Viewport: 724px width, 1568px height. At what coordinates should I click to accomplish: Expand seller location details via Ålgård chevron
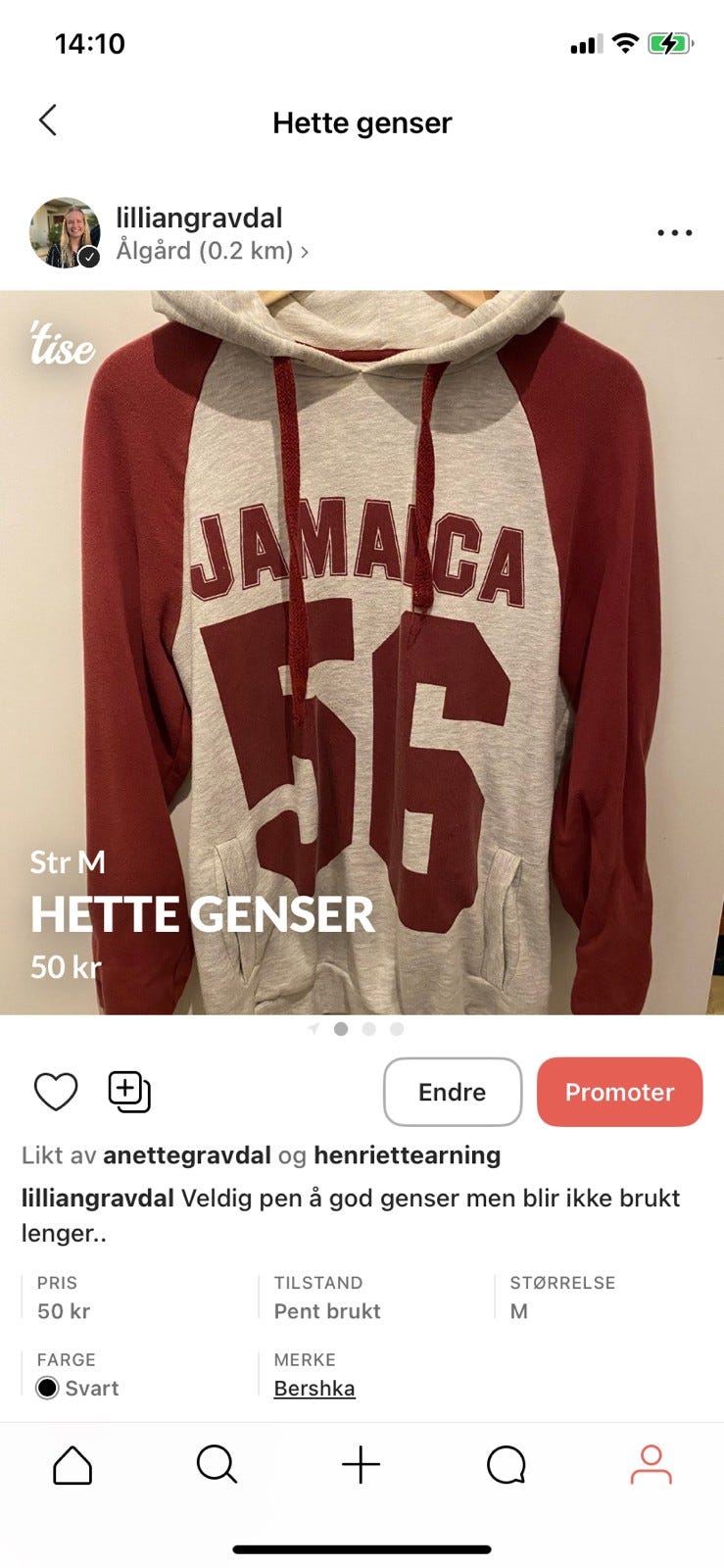click(x=305, y=251)
